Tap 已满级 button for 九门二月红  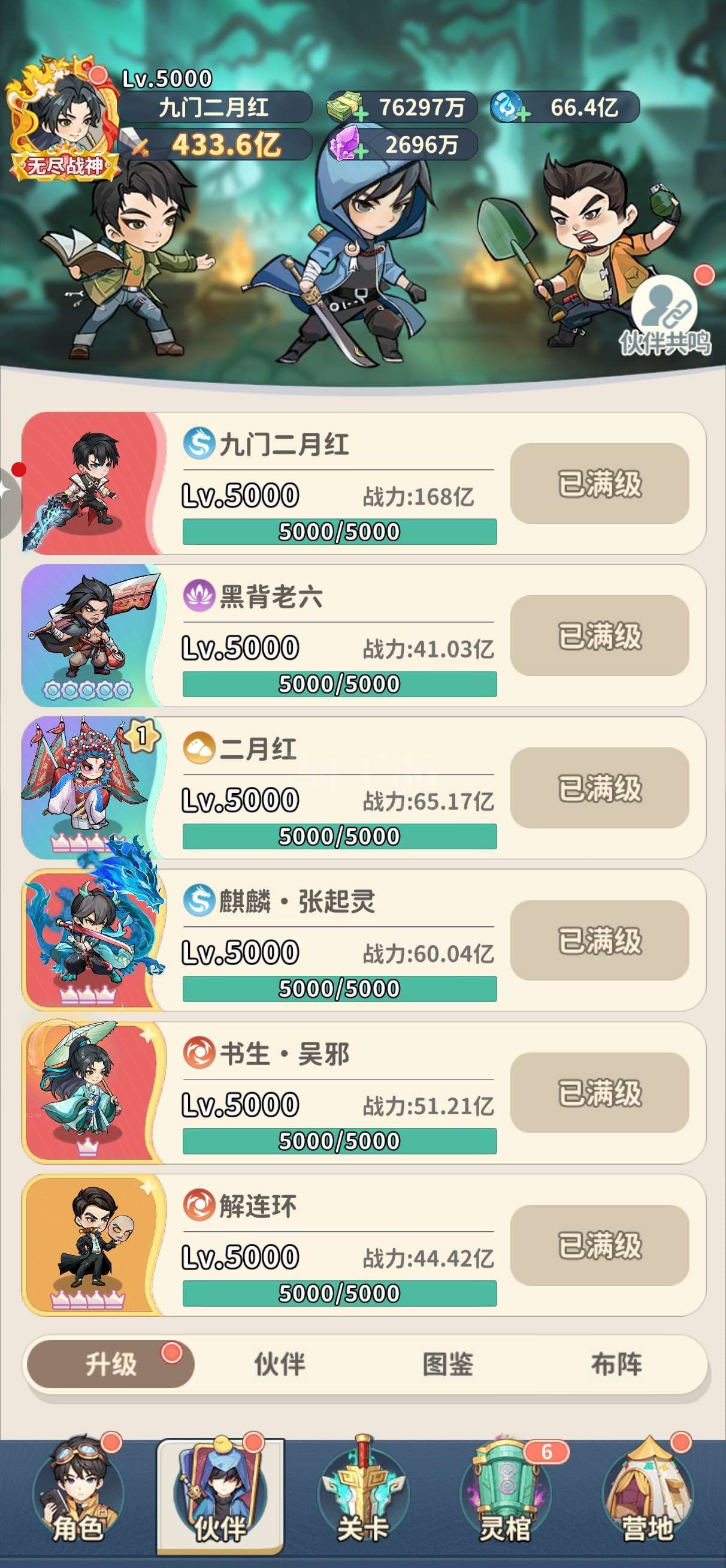[600, 483]
